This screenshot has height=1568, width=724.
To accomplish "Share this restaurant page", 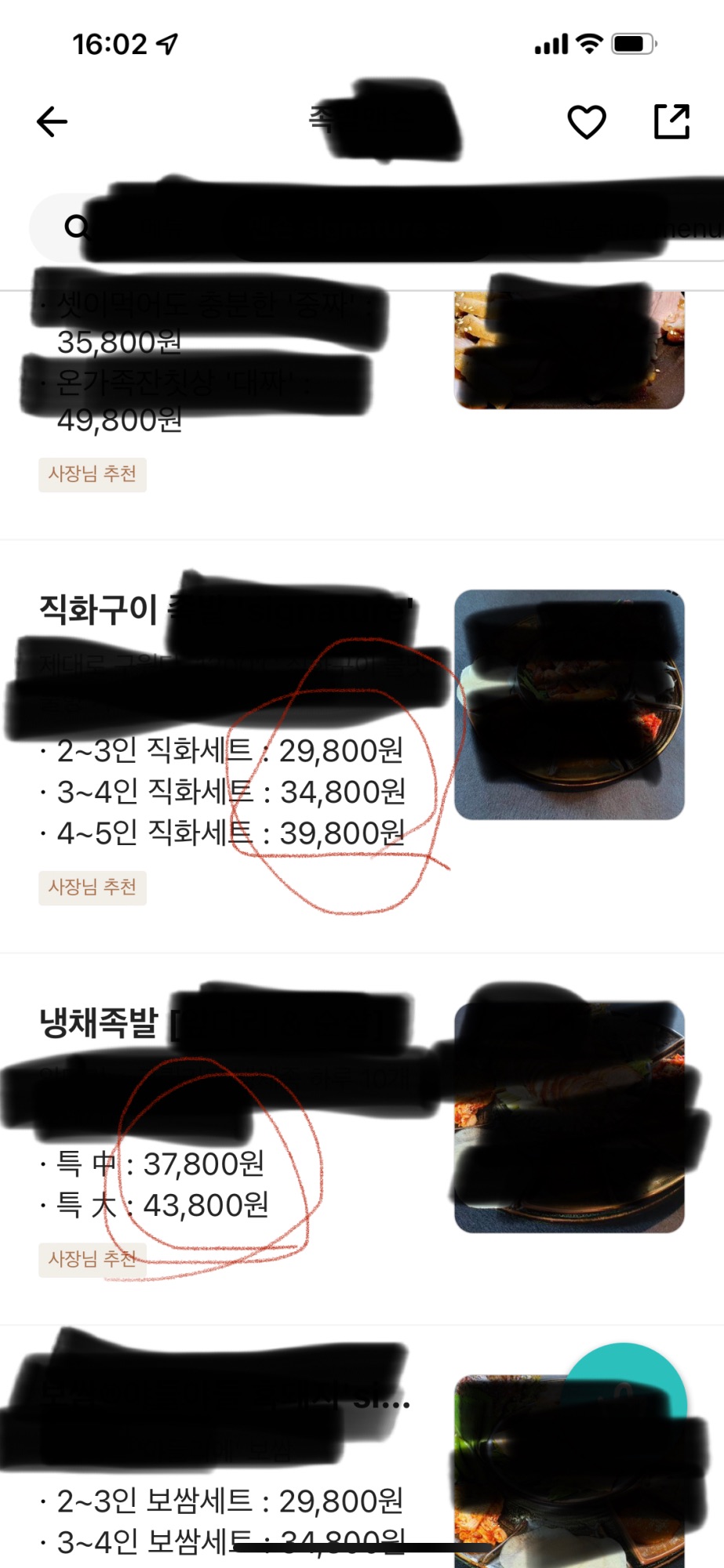I will tap(671, 122).
